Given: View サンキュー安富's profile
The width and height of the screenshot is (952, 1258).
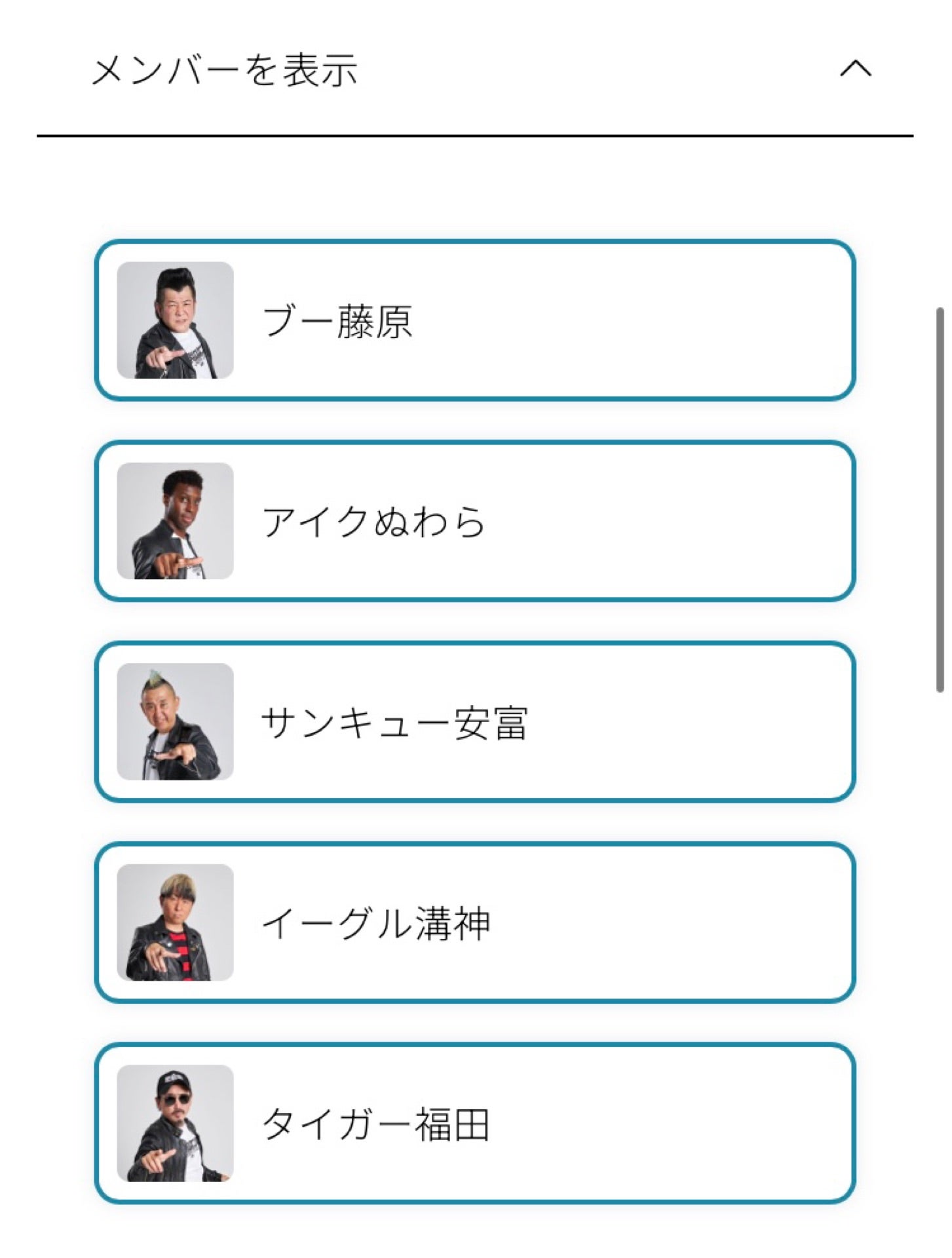Looking at the screenshot, I should coord(475,722).
